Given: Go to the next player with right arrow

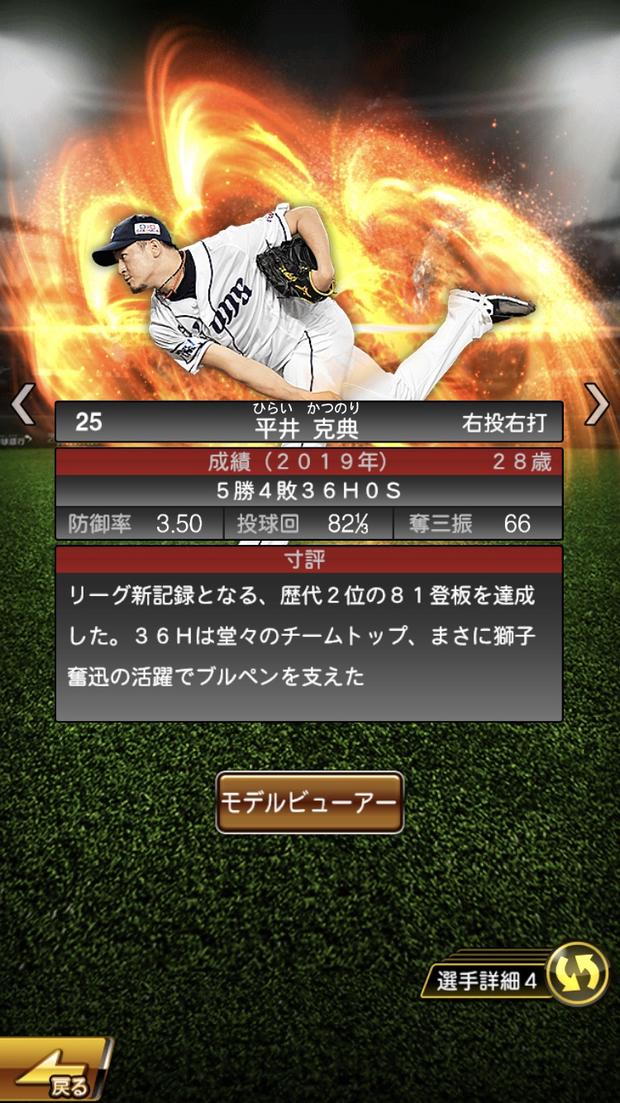Looking at the screenshot, I should (x=596, y=404).
